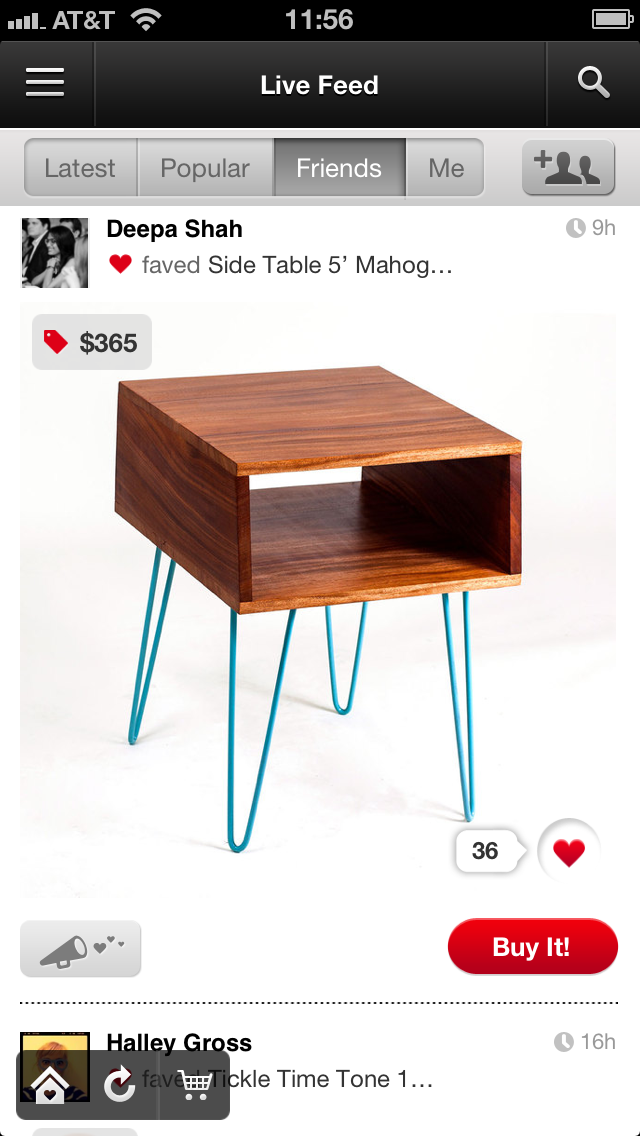This screenshot has width=640, height=1136.
Task: Refresh the feed from the floating toolbar
Action: point(120,1086)
